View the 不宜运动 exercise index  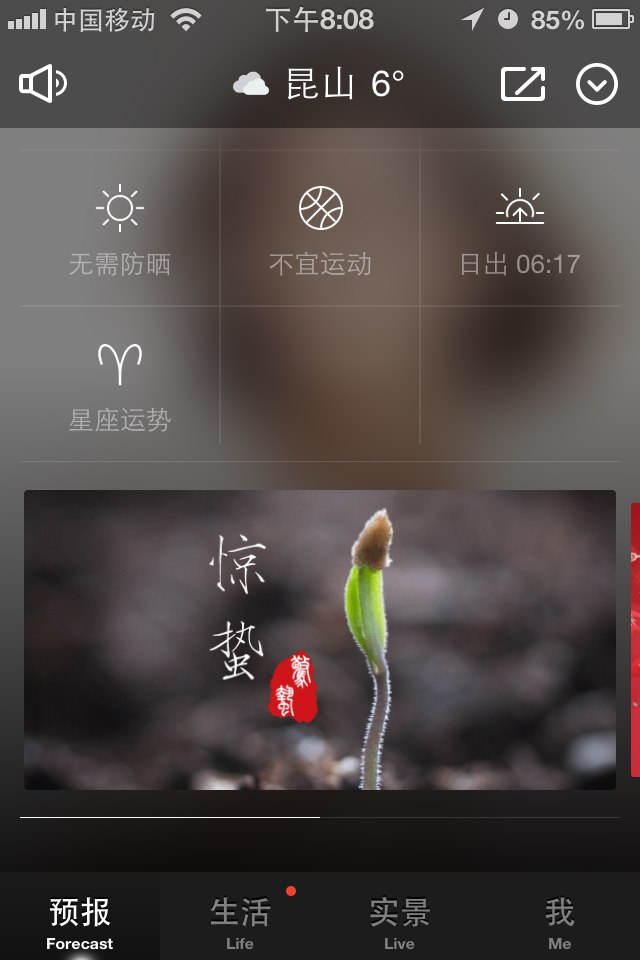point(320,230)
